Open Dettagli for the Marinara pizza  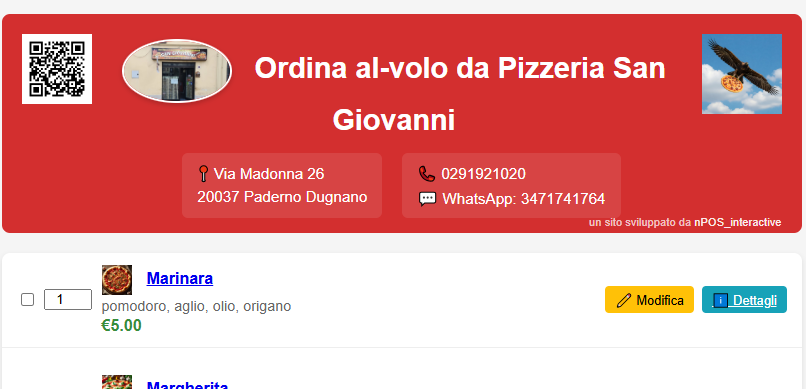click(x=744, y=300)
